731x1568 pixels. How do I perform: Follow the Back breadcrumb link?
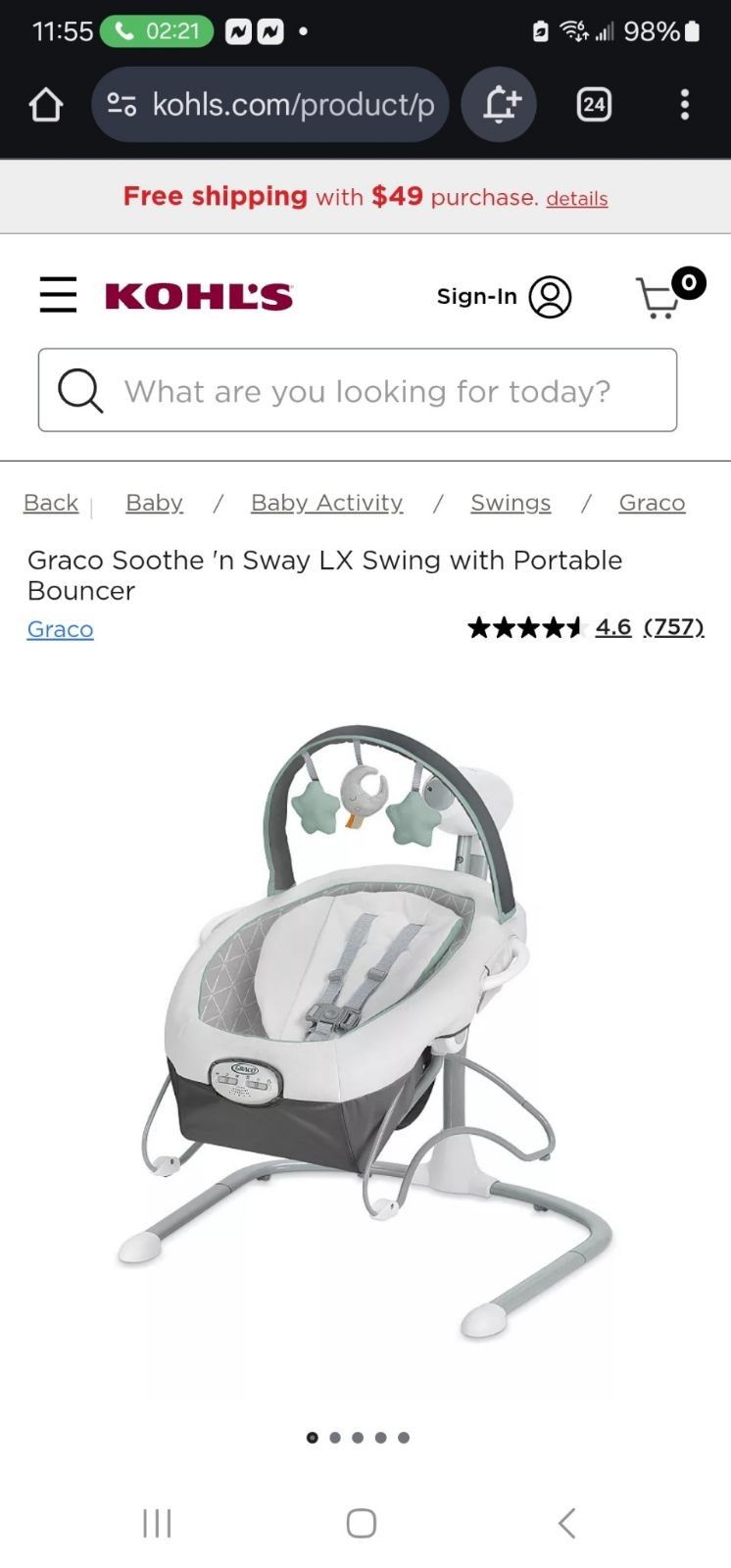point(51,503)
